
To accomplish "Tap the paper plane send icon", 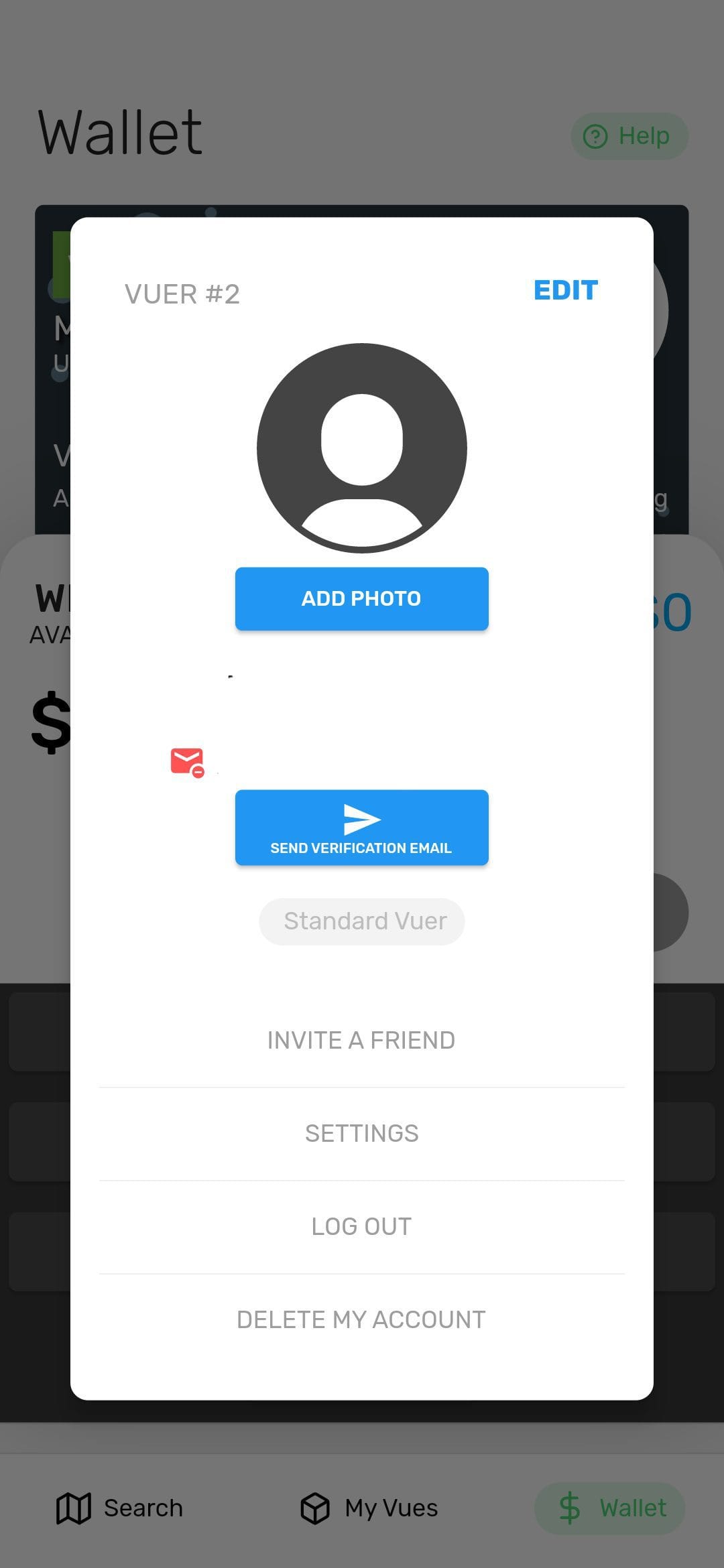I will coord(362,819).
